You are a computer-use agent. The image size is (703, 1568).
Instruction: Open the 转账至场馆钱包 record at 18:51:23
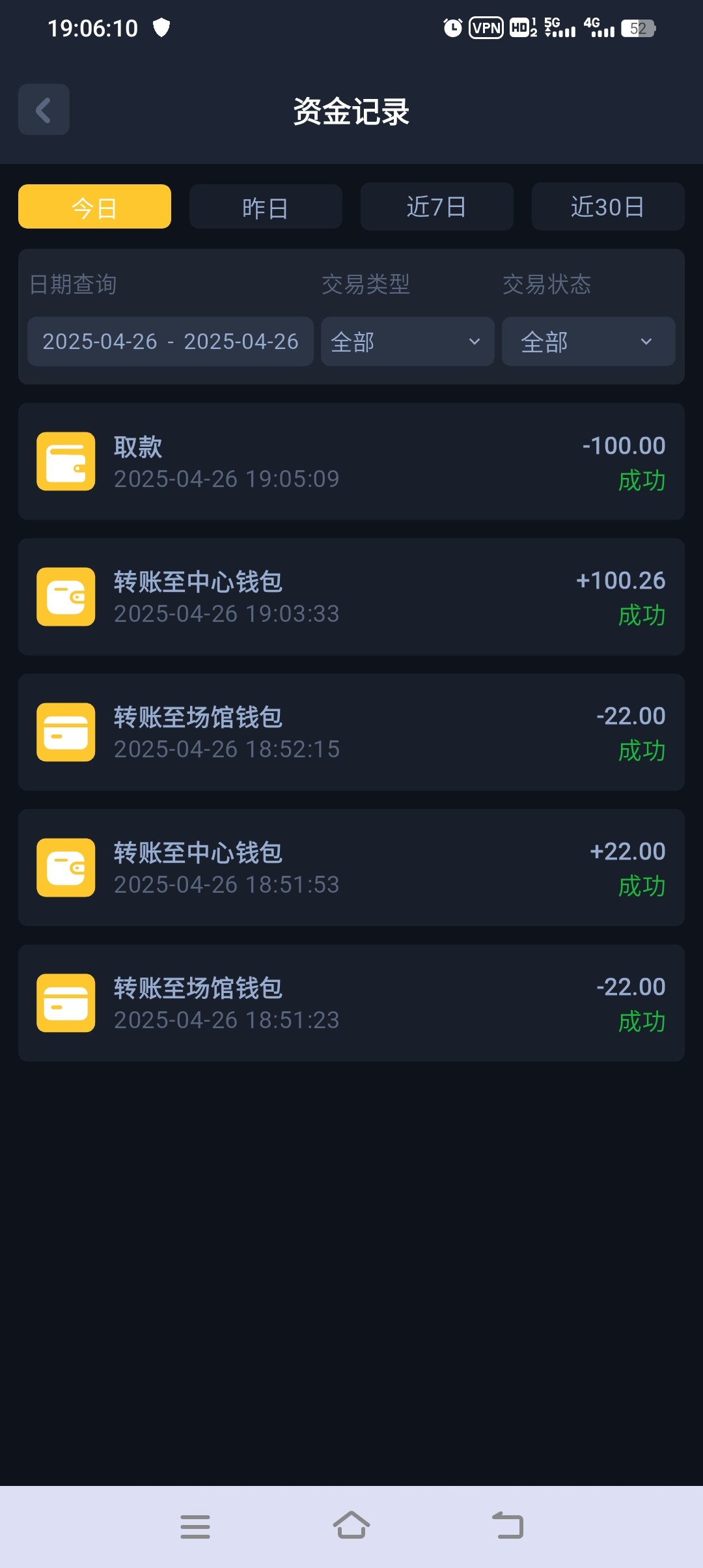point(351,1003)
